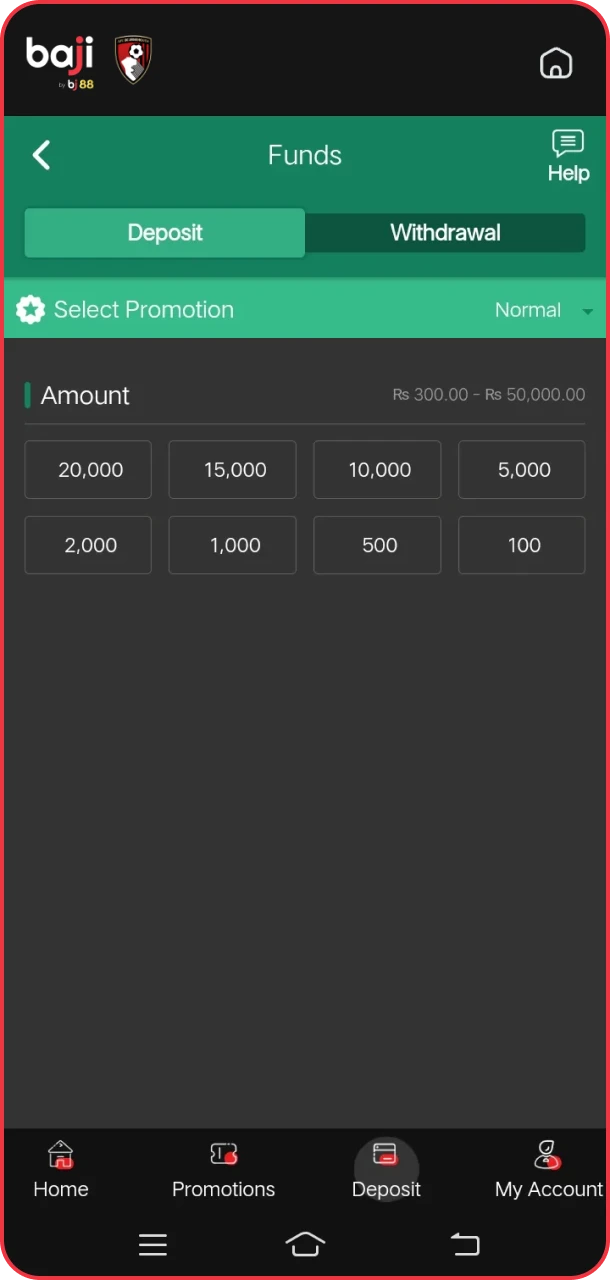This screenshot has height=1280, width=610.
Task: Tap Deposit in the bottom navigation
Action: click(386, 1170)
